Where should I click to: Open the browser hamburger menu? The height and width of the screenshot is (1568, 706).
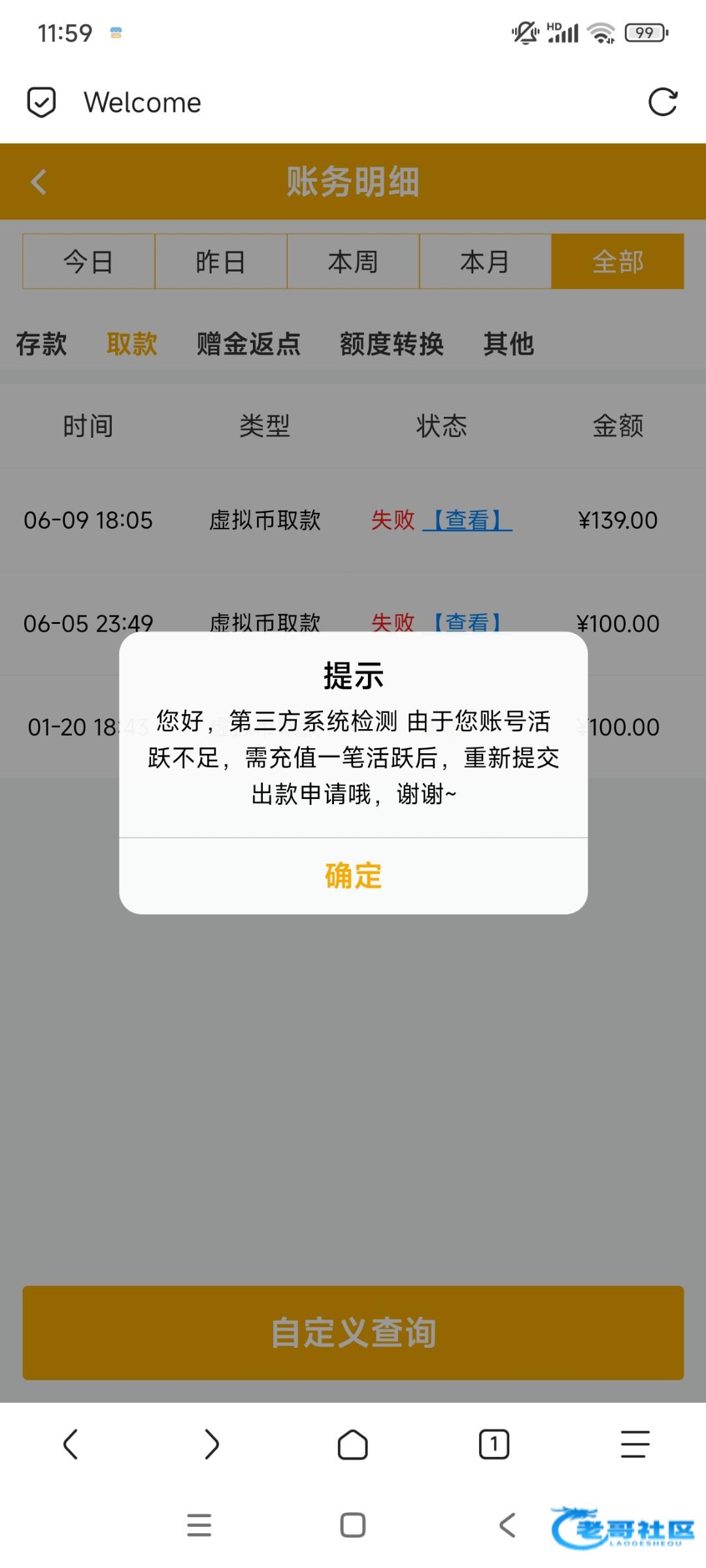point(635,1444)
